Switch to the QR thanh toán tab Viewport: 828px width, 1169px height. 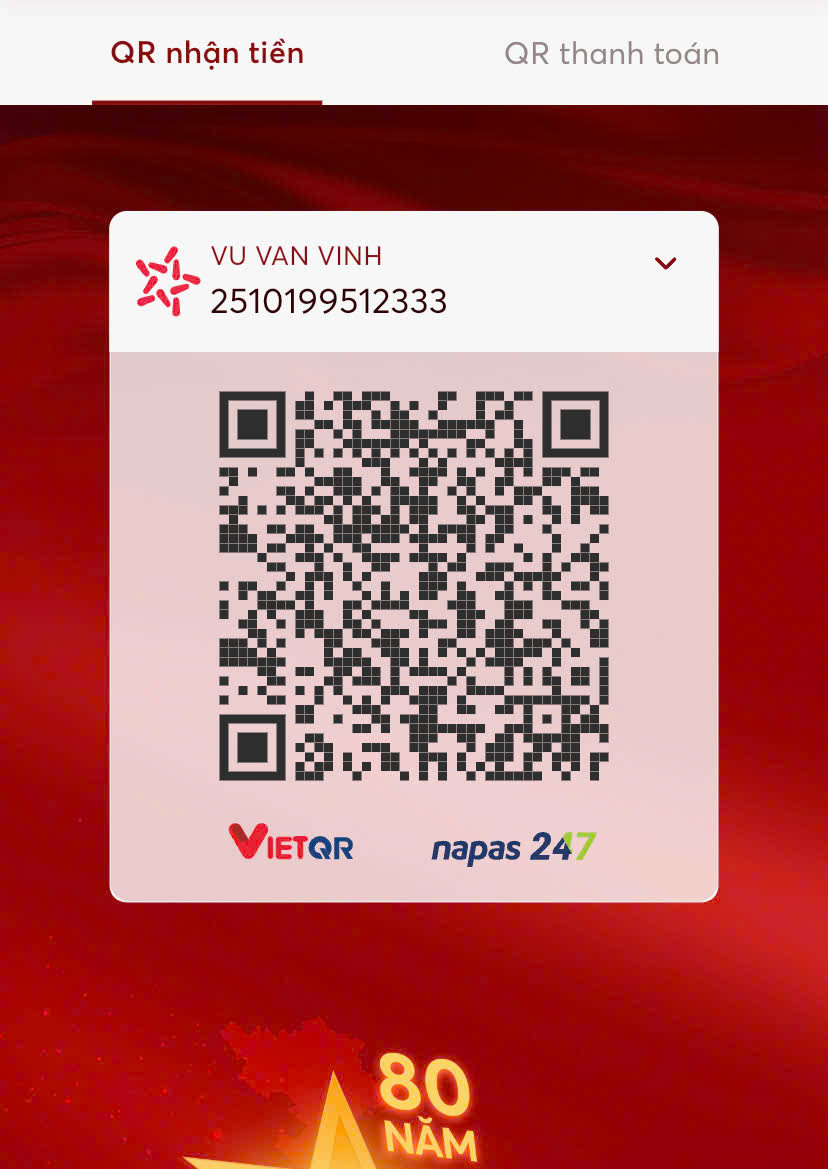[611, 53]
